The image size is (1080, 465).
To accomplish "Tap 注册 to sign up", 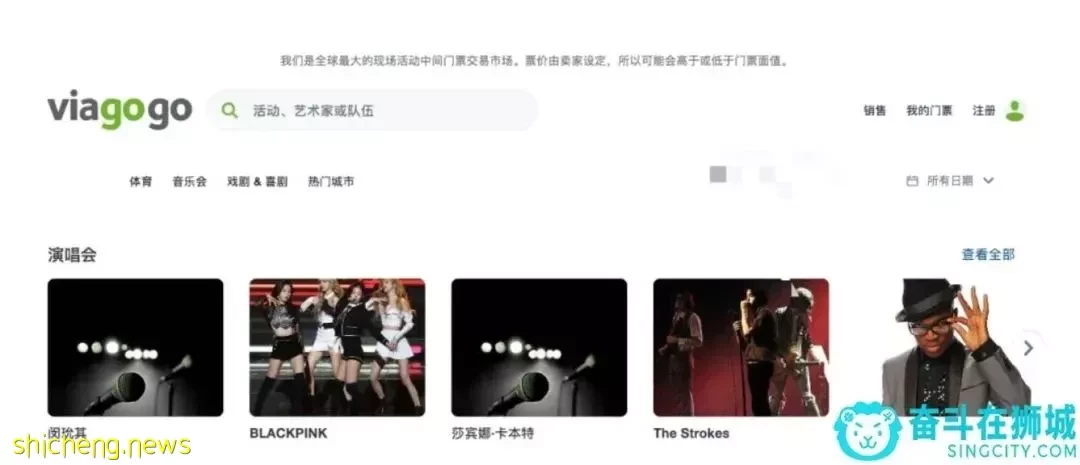I will tap(984, 111).
